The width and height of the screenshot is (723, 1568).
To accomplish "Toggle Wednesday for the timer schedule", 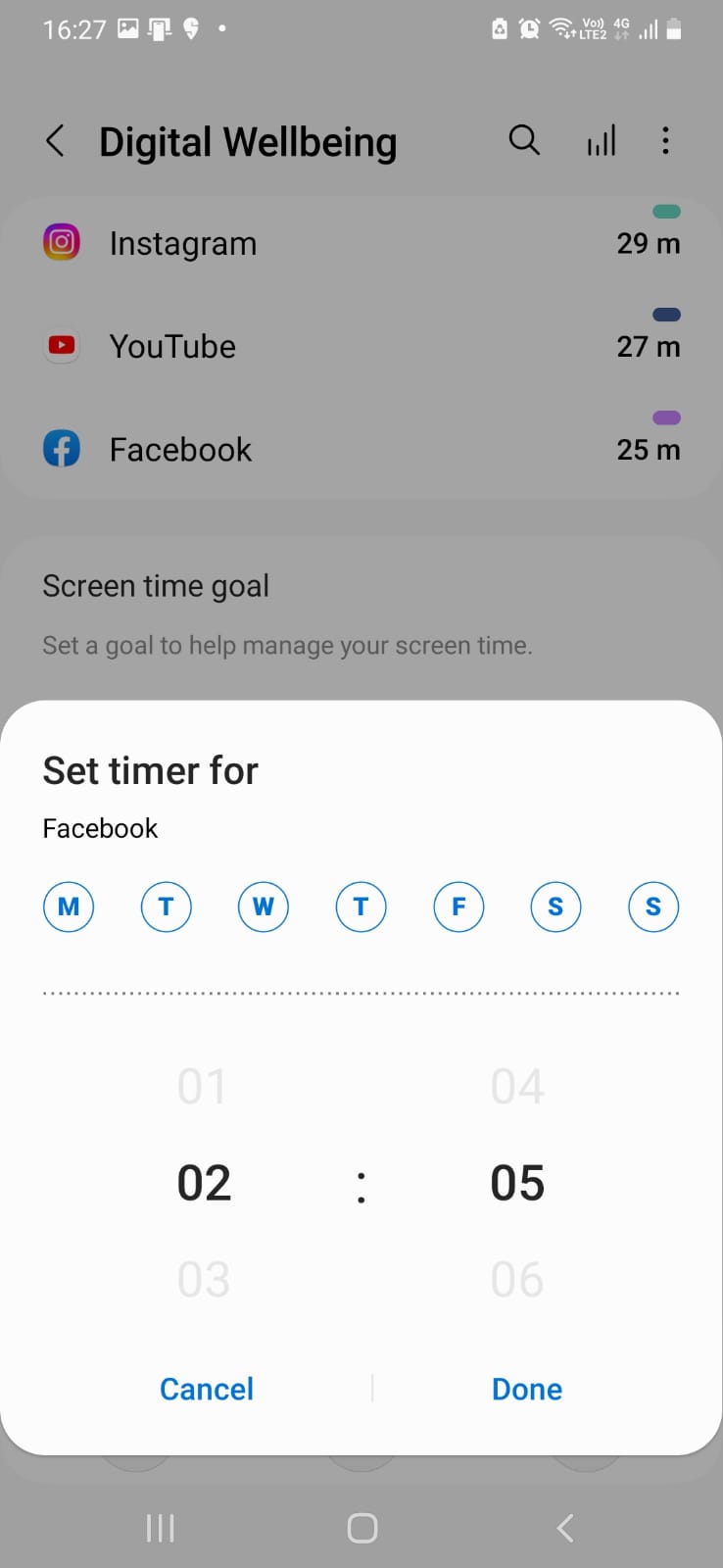I will point(263,906).
